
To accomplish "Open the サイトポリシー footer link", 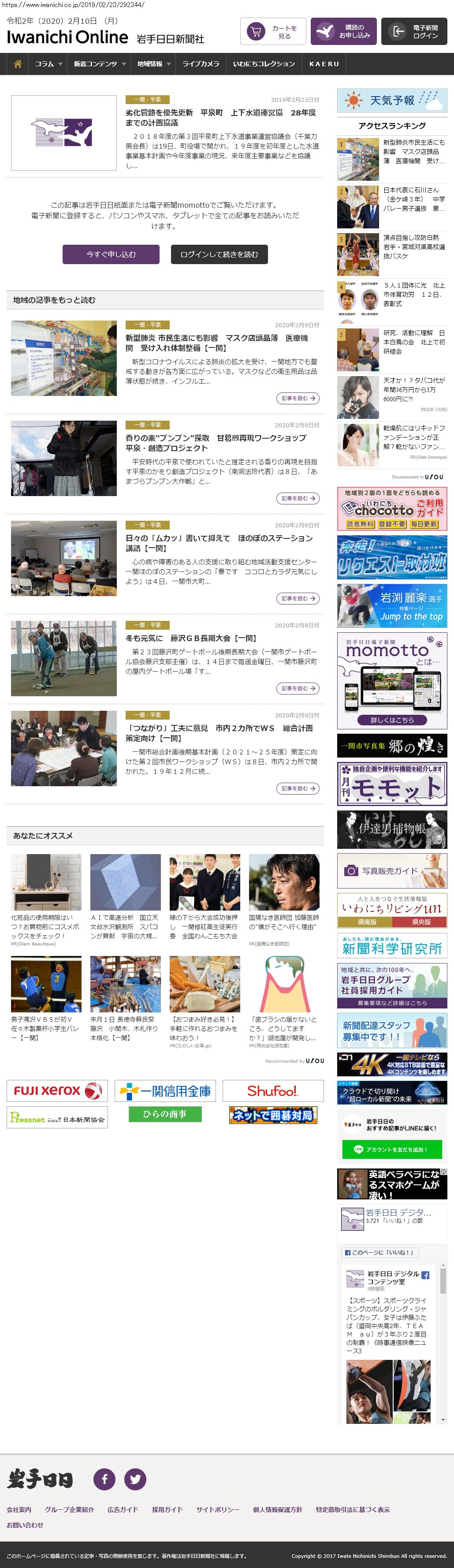I will [x=217, y=1509].
